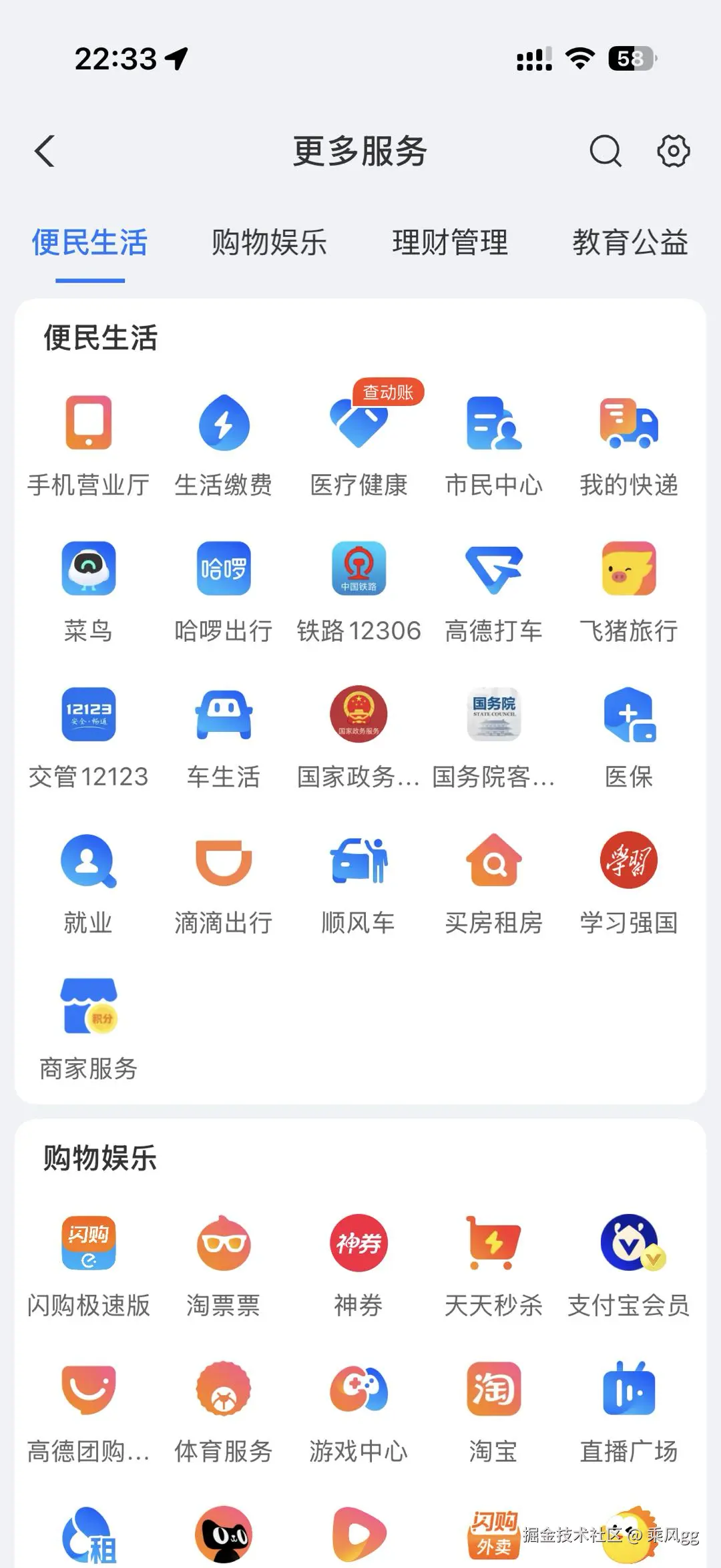
Task: Switch to the 购物娱乐 tab
Action: [269, 242]
